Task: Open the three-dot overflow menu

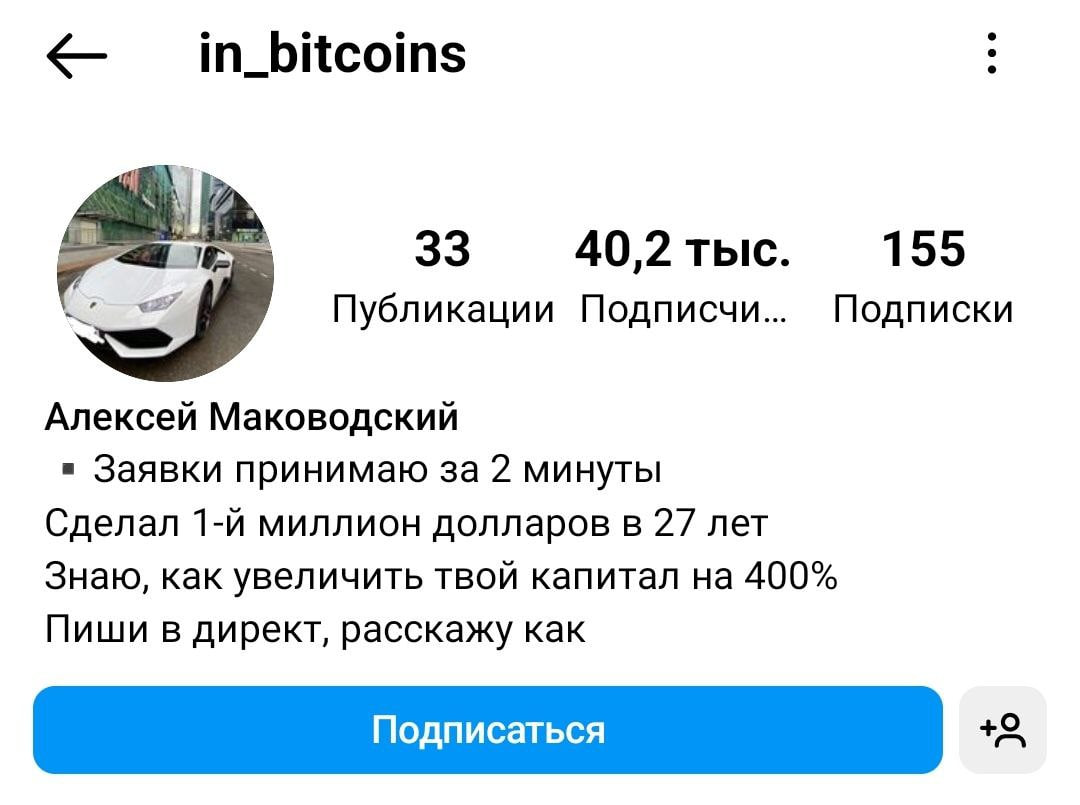Action: click(991, 54)
